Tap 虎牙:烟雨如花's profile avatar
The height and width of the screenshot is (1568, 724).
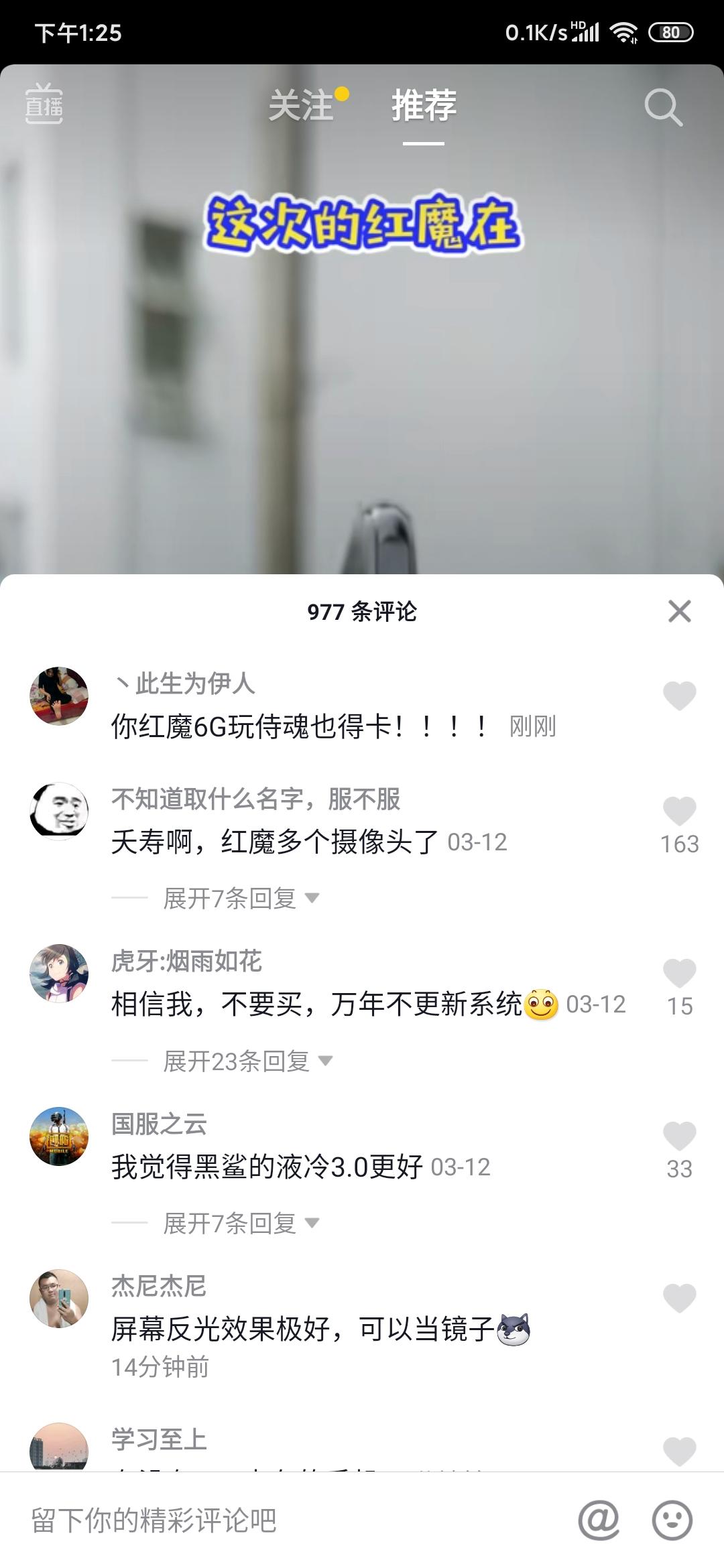(x=59, y=973)
